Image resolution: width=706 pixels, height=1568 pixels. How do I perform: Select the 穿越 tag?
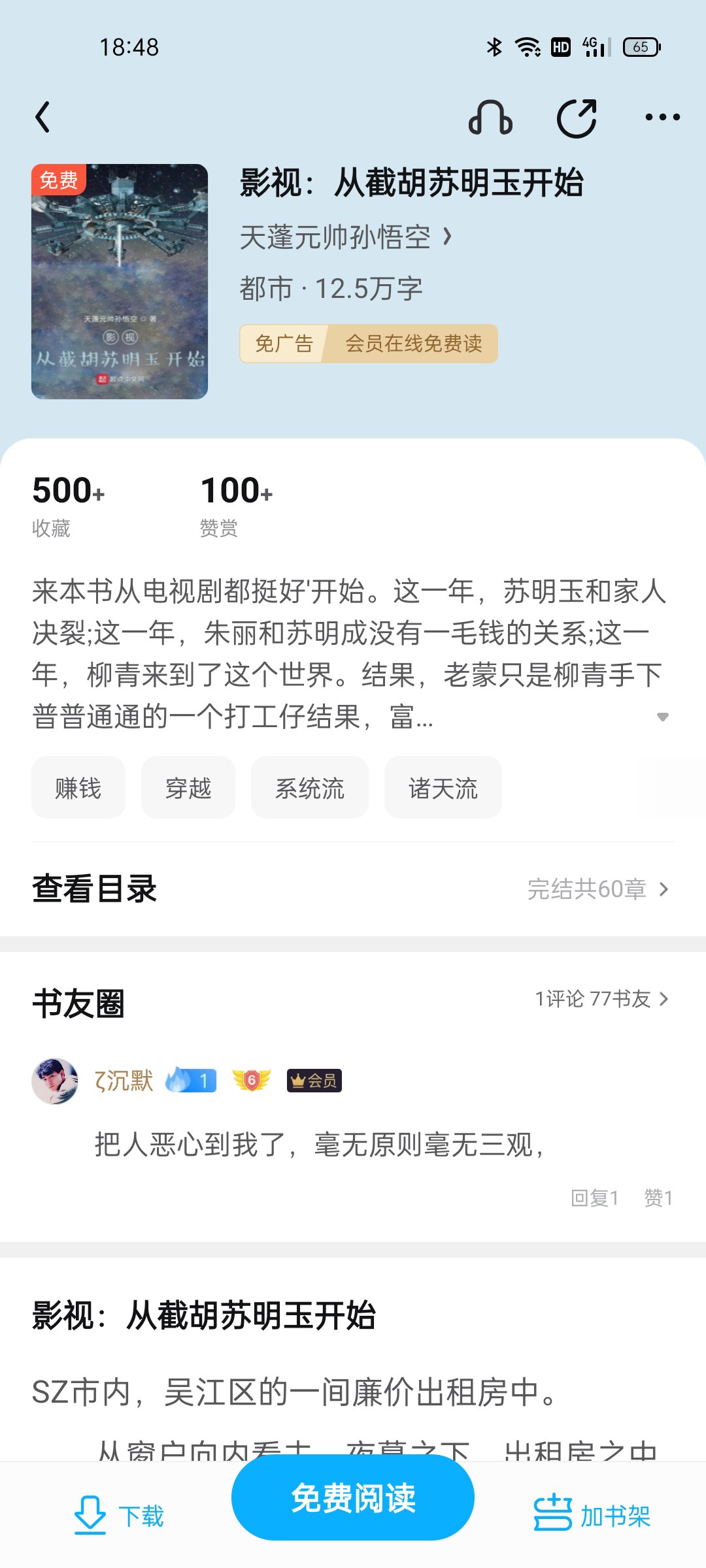(x=188, y=788)
